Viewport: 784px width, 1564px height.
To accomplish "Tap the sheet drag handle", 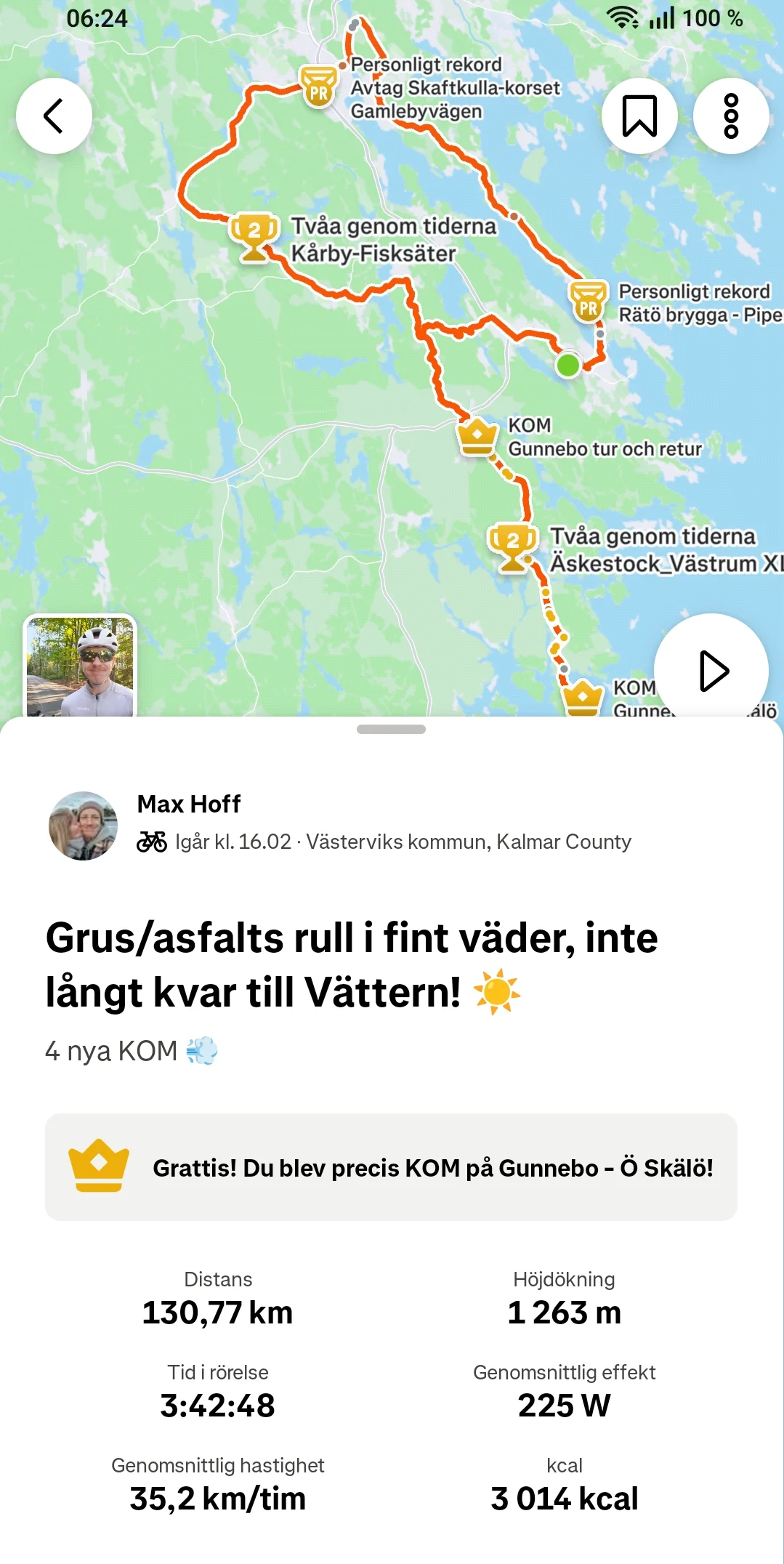I will point(391,729).
